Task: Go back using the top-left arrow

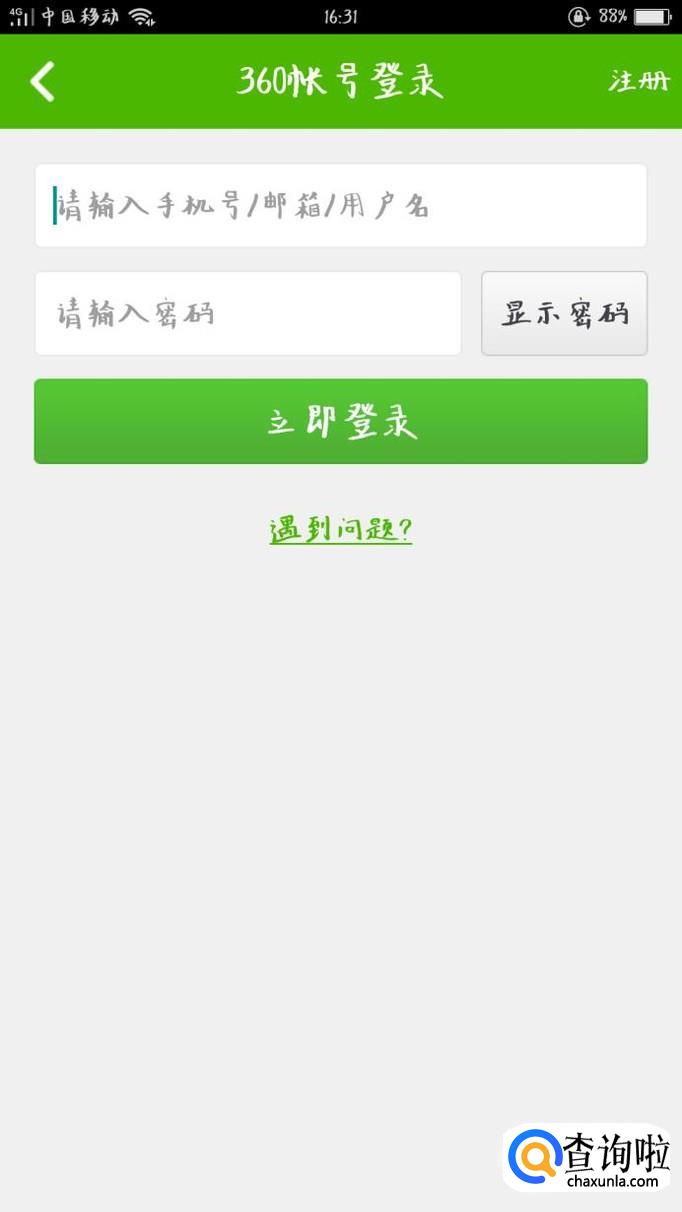Action: (x=42, y=81)
